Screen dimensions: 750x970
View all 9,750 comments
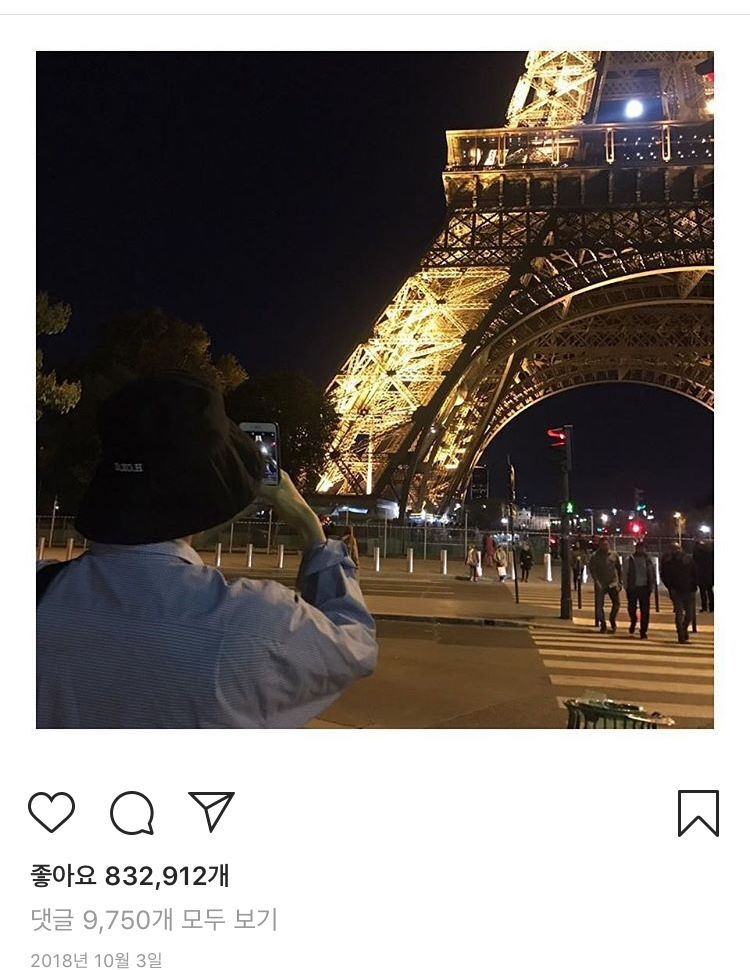tap(154, 919)
